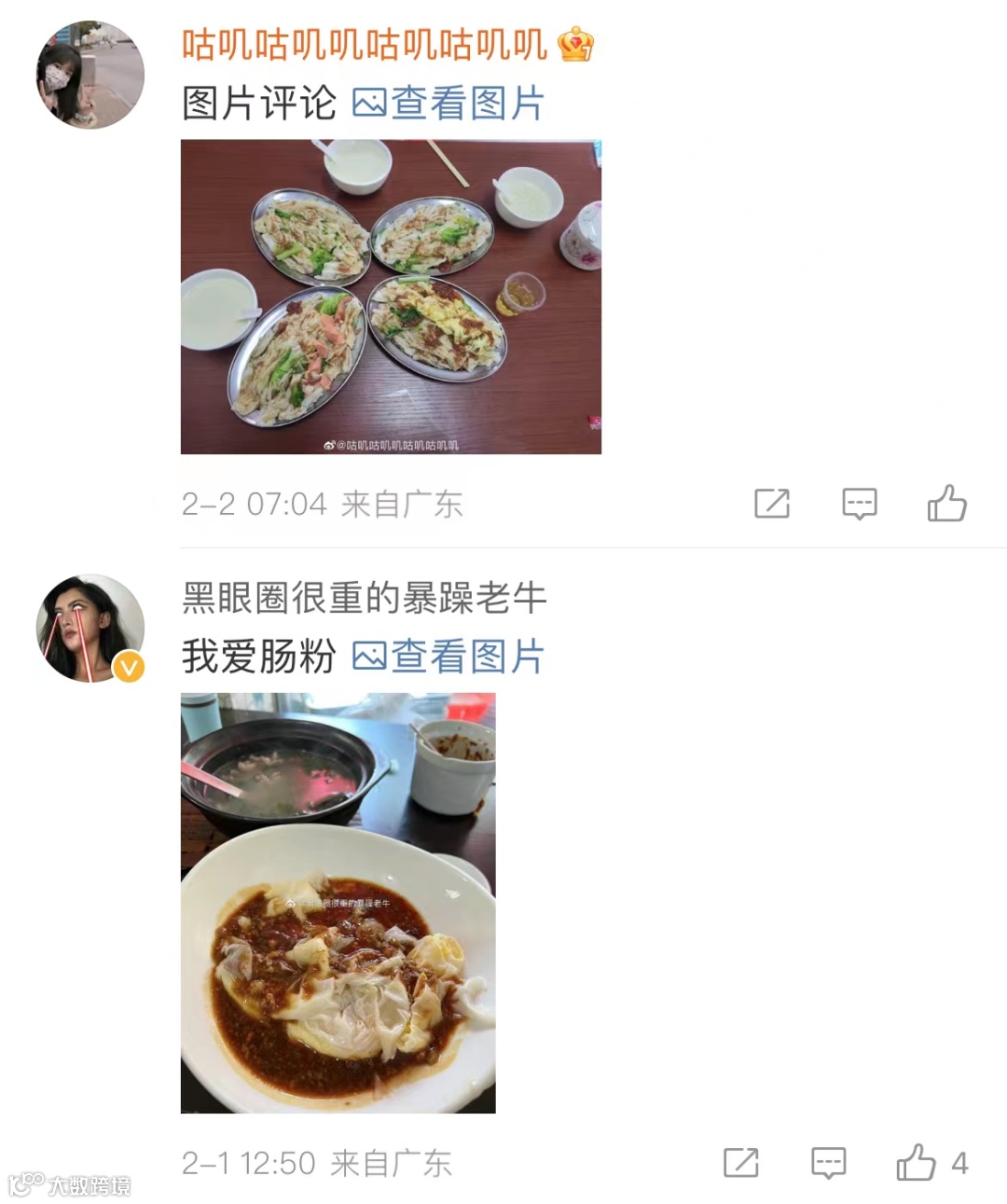Like the 2-2 07:04 comment
Screen dimensions: 1007x1204
tap(946, 504)
